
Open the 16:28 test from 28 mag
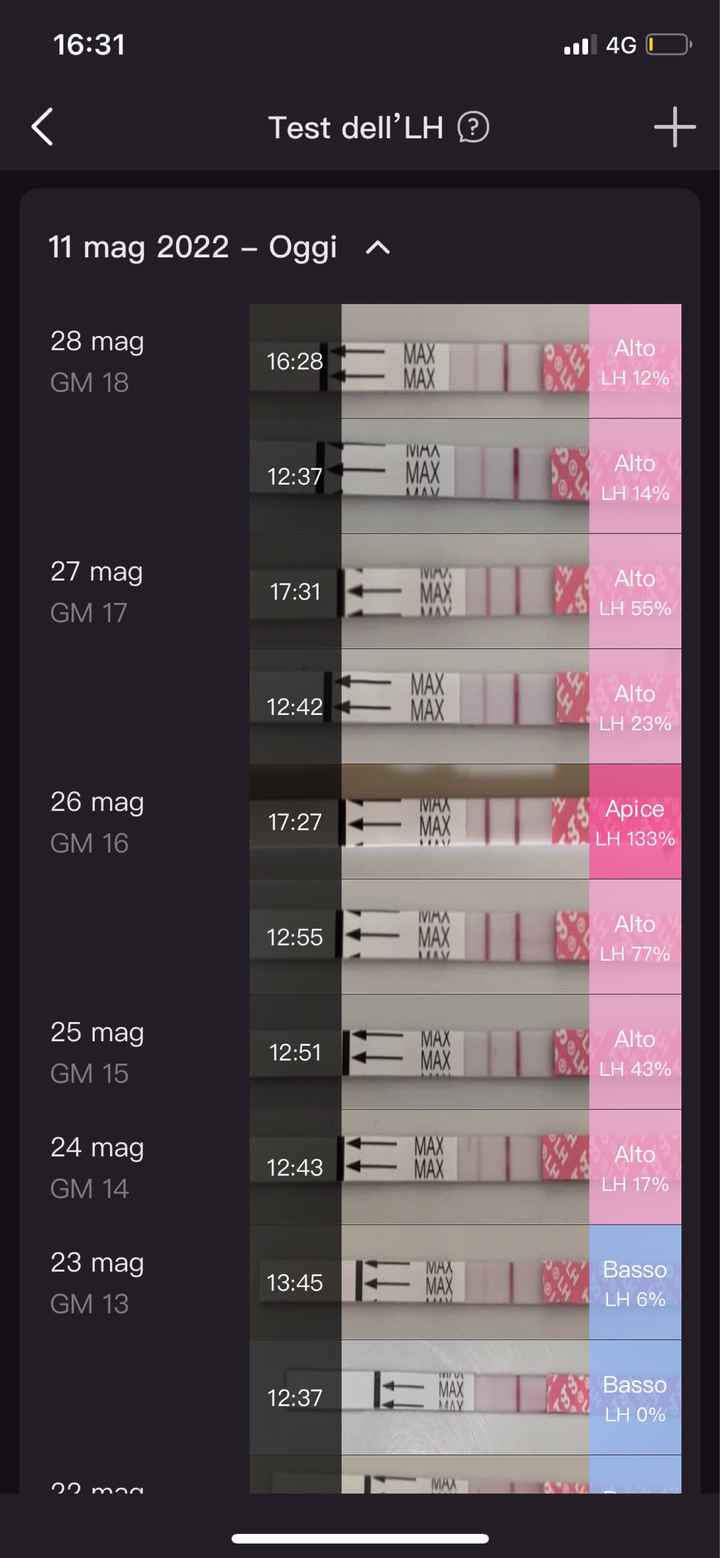[465, 362]
